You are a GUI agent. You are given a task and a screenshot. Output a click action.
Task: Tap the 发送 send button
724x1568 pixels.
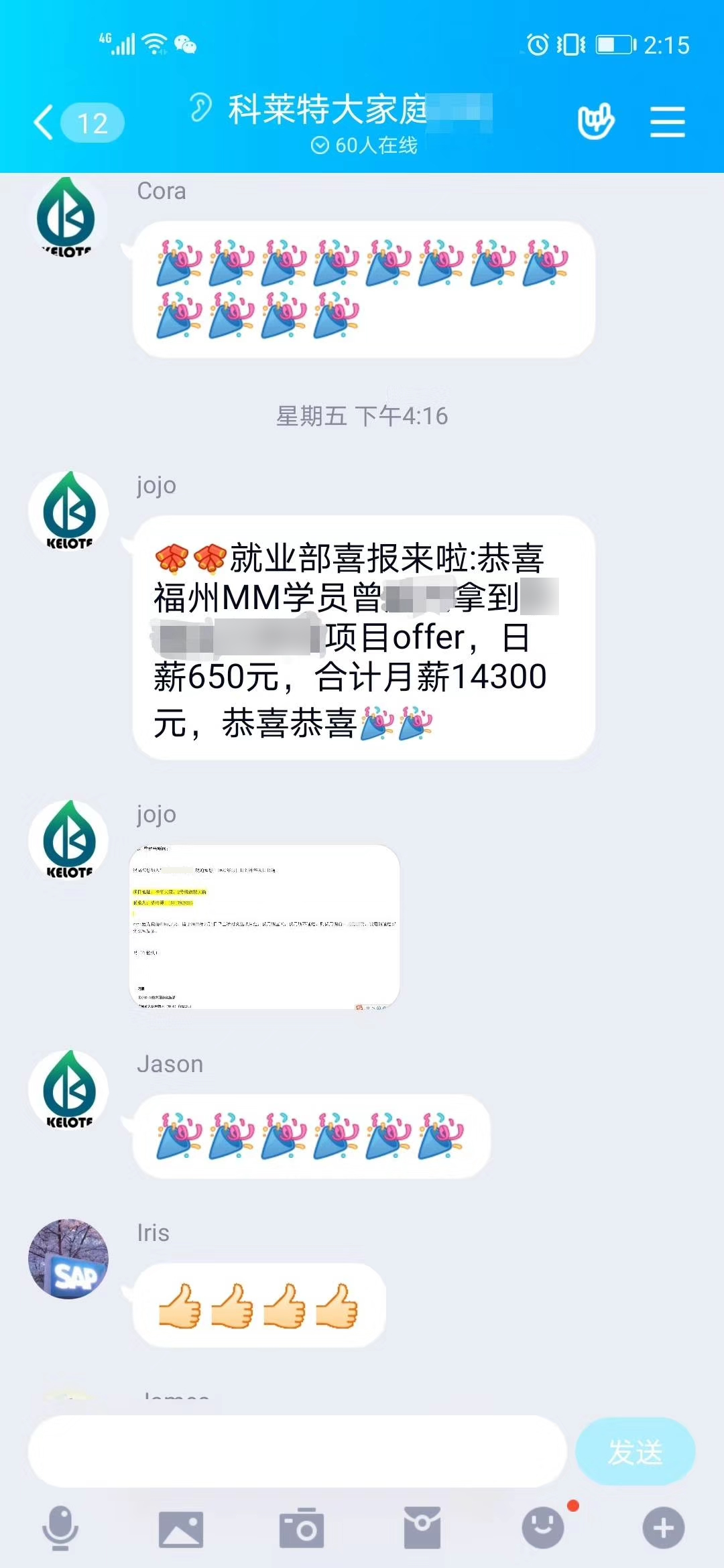click(x=634, y=1452)
